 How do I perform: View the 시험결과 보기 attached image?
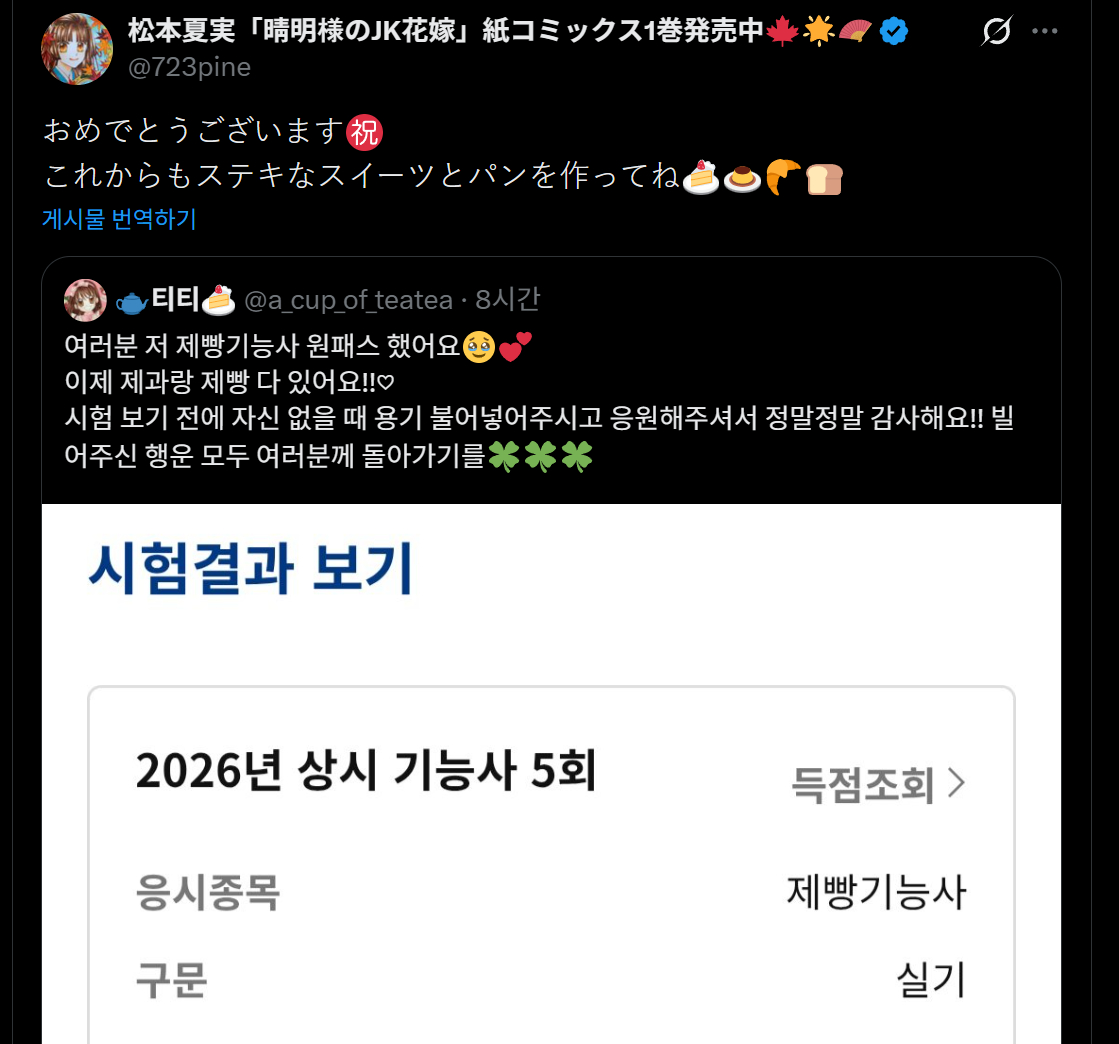click(550, 770)
